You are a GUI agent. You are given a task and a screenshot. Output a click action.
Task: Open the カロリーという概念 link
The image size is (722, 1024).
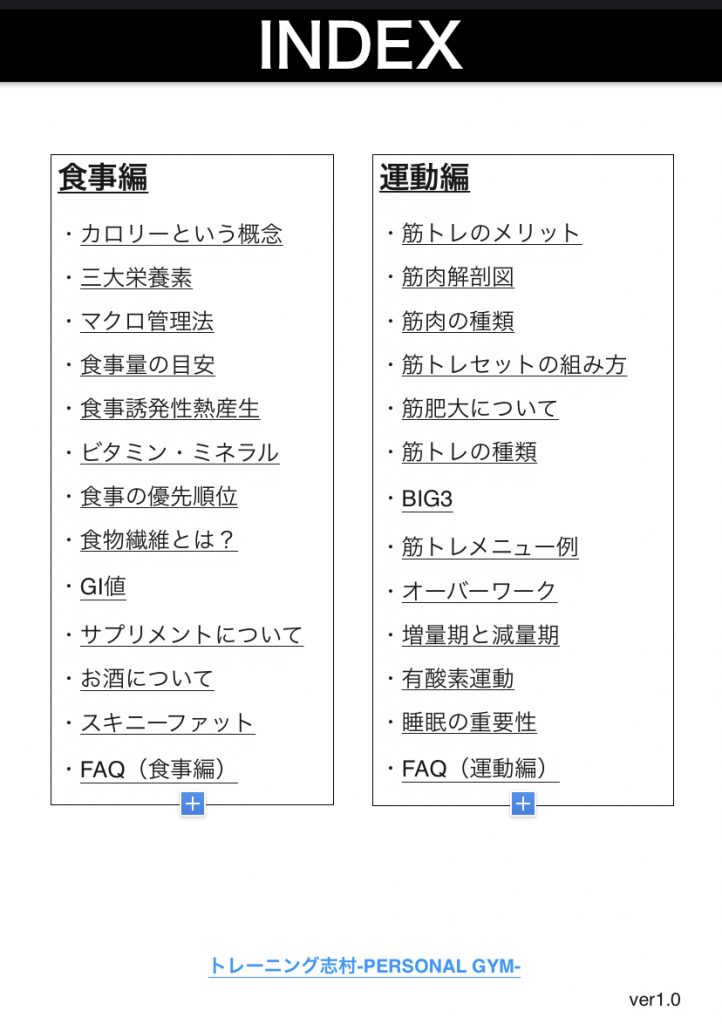click(181, 234)
